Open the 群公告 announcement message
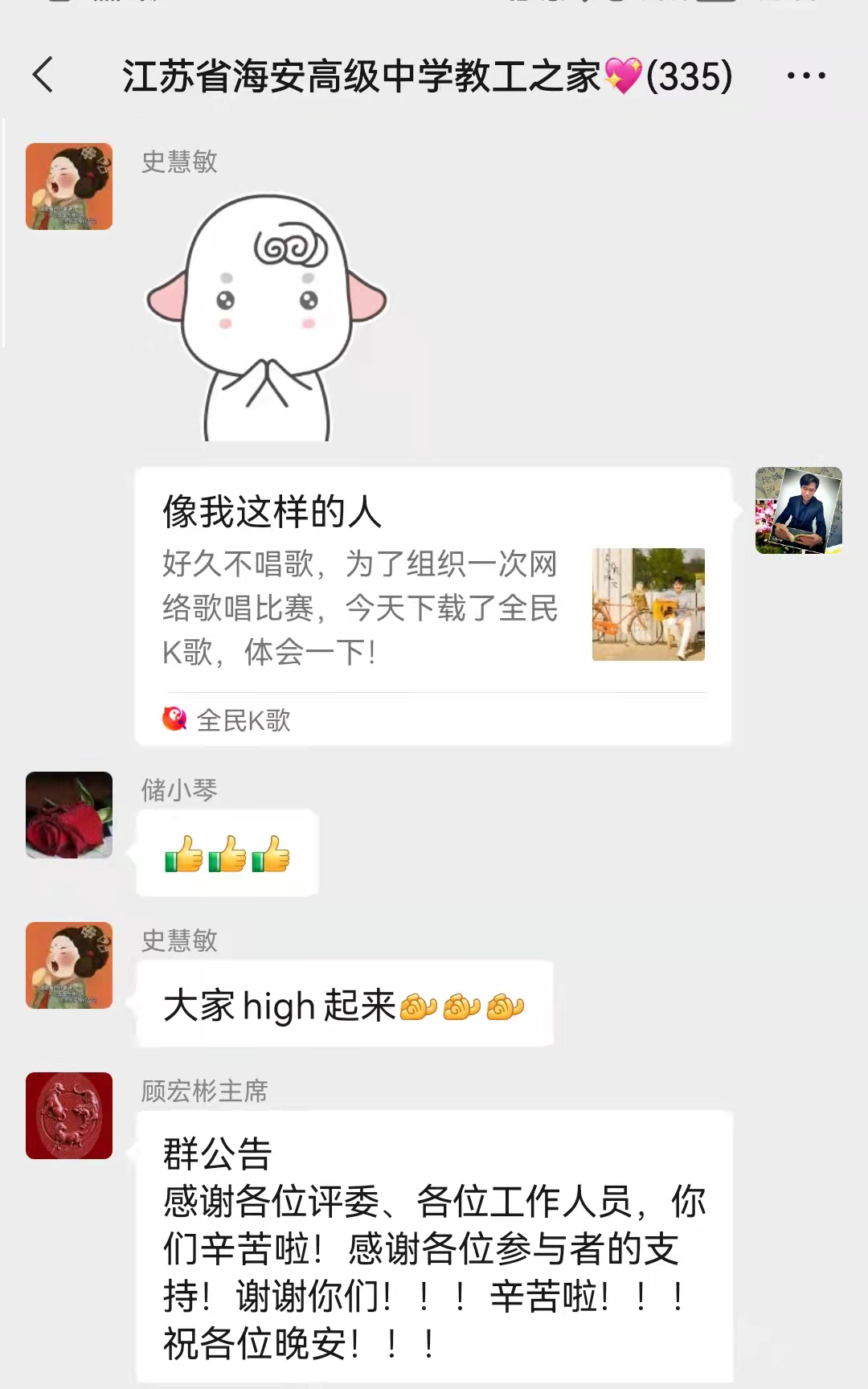 click(434, 1246)
